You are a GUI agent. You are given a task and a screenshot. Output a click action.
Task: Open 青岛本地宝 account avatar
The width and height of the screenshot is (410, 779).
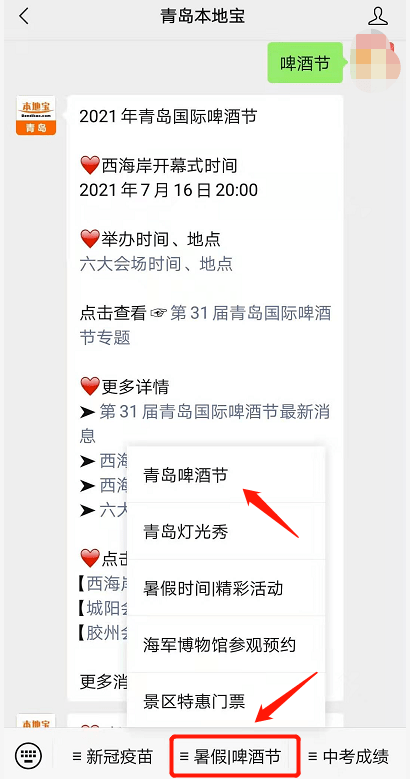click(36, 115)
